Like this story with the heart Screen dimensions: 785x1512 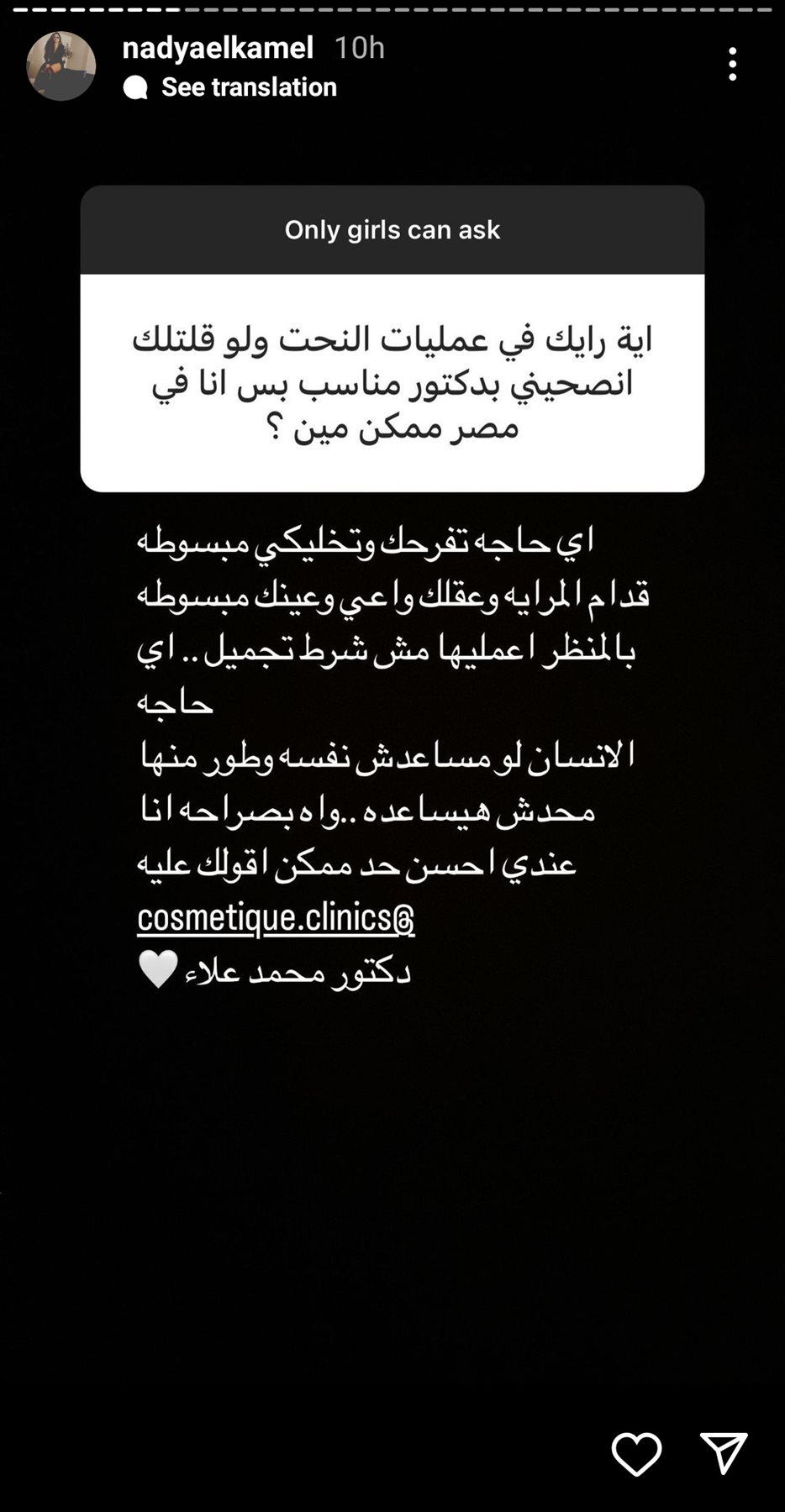pos(636,1453)
